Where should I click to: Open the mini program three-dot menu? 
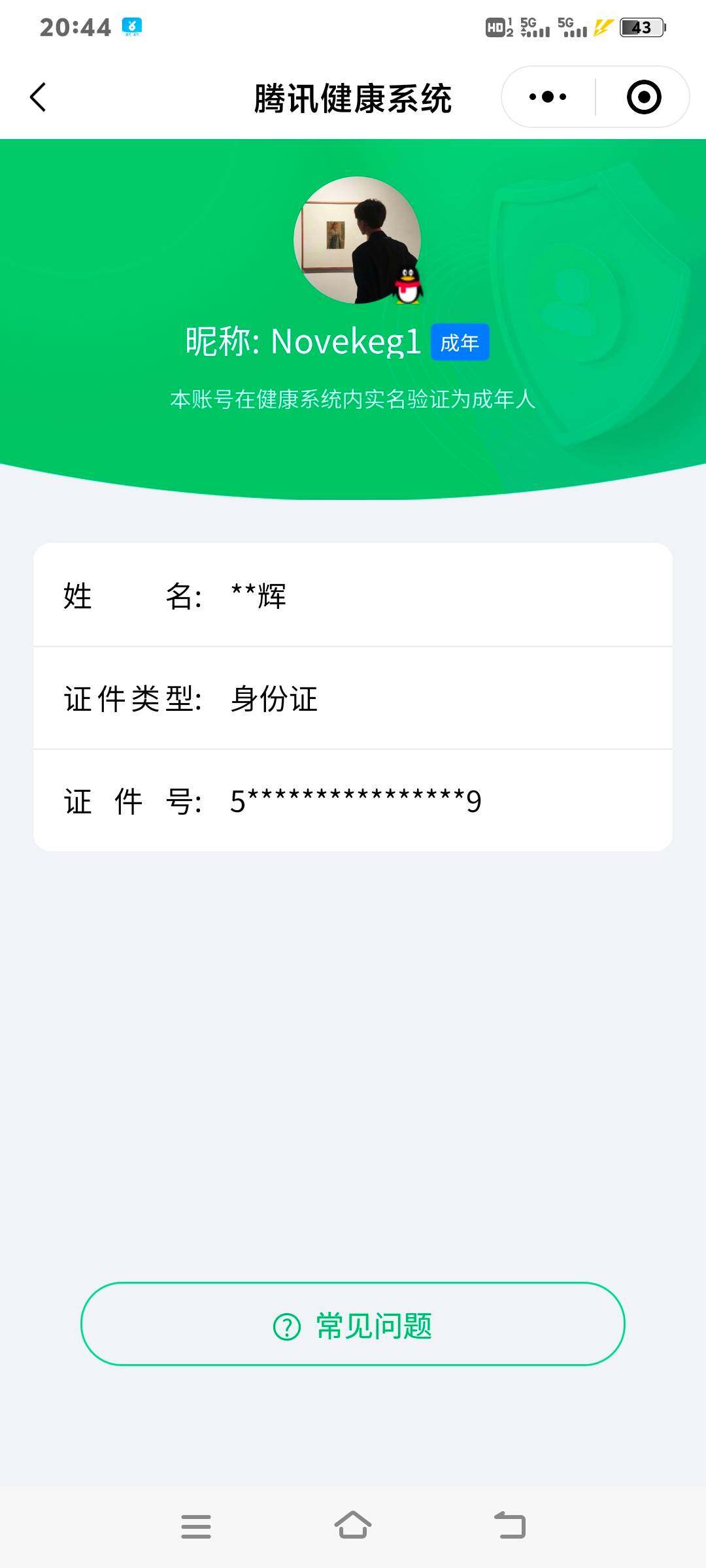click(x=548, y=97)
